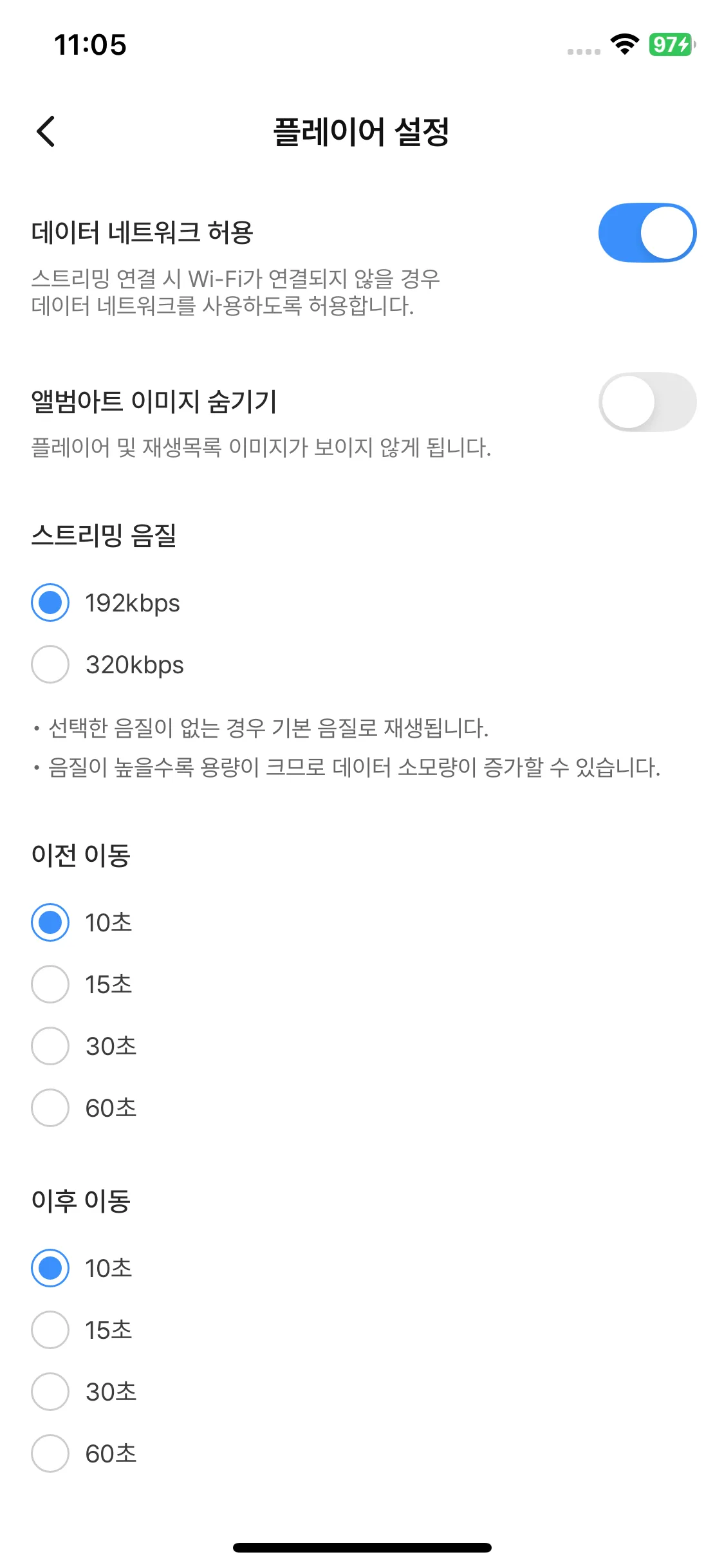Image resolution: width=724 pixels, height=1568 pixels.
Task: Select 10초 under 이후 이동
Action: 50,1268
